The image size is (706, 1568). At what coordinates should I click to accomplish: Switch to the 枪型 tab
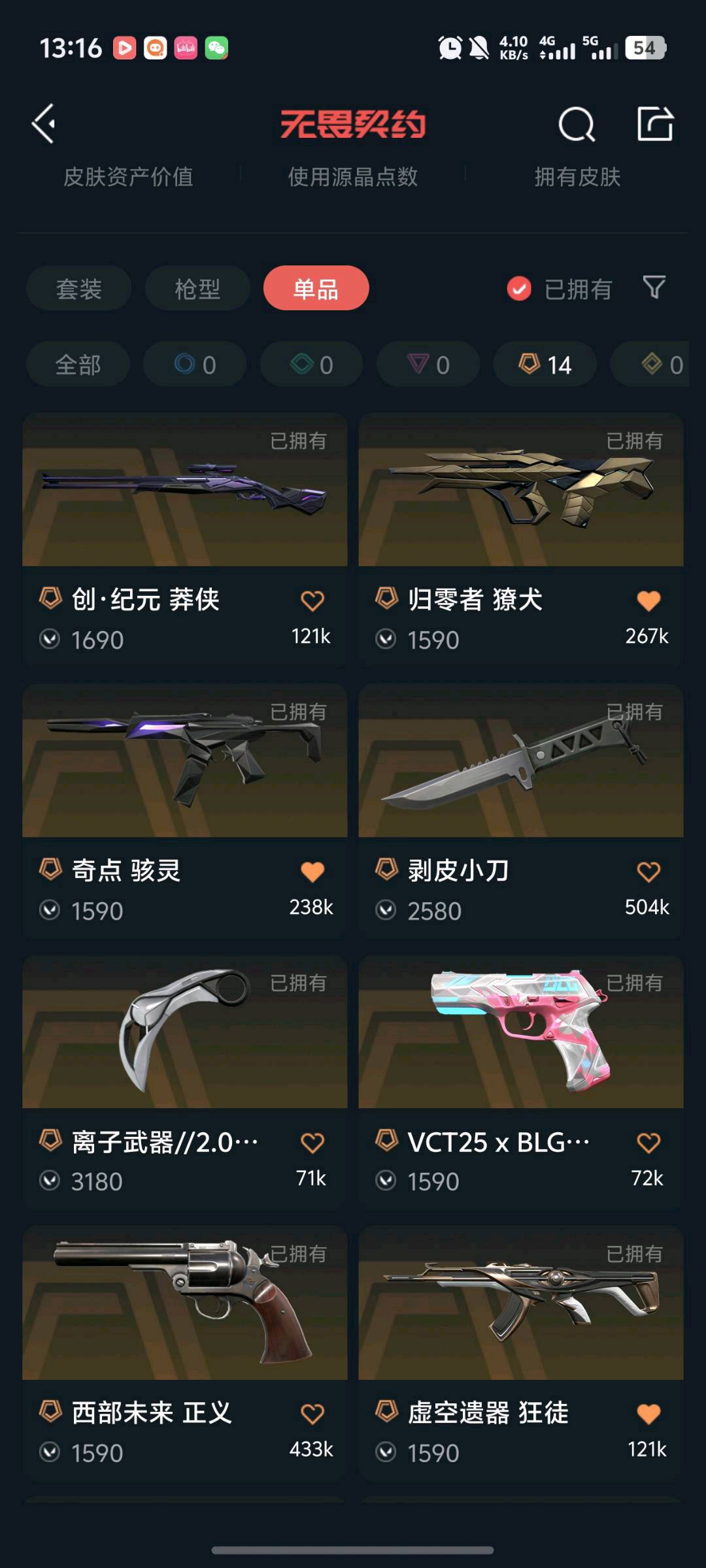197,288
